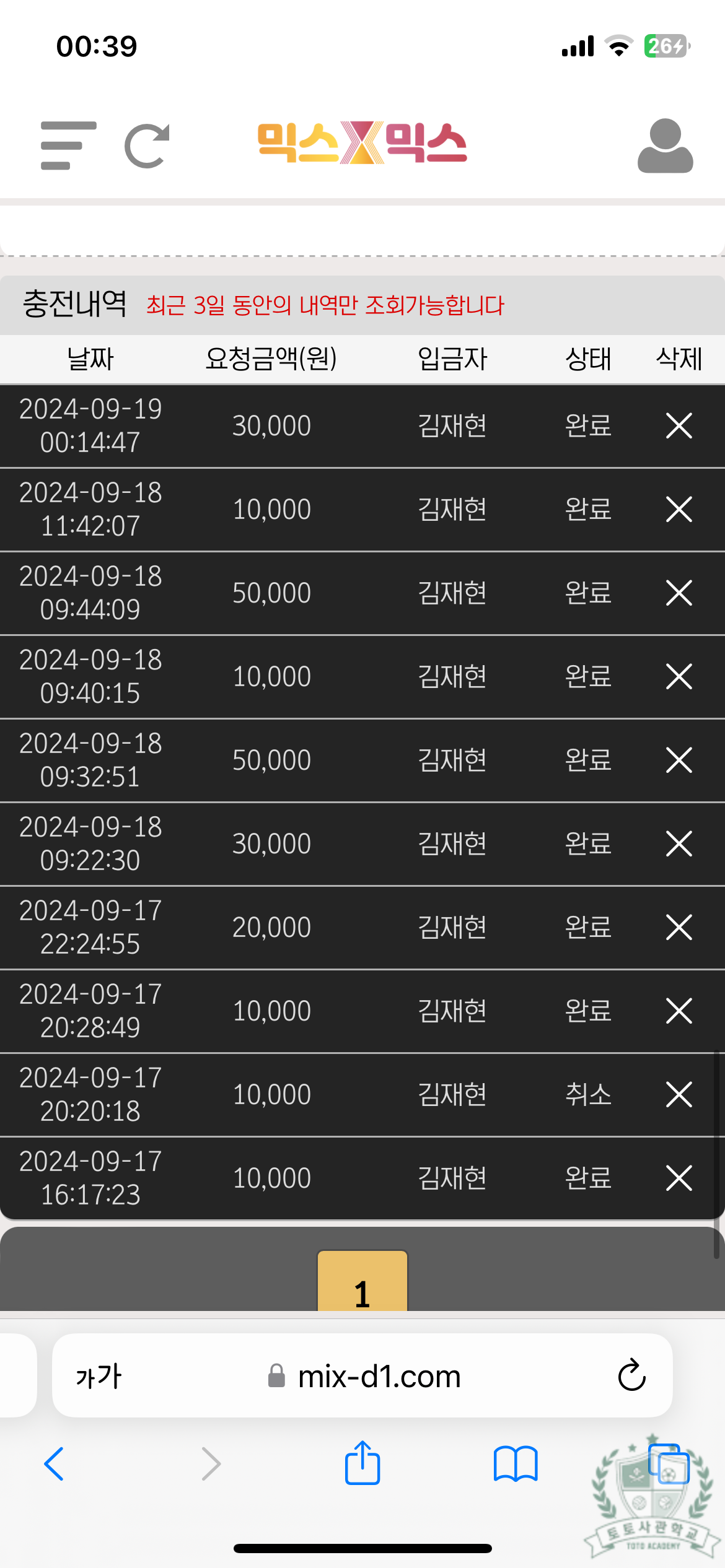
Task: Delete the cancelled 2024-09-17 20:20:18 entry
Action: (x=679, y=1095)
